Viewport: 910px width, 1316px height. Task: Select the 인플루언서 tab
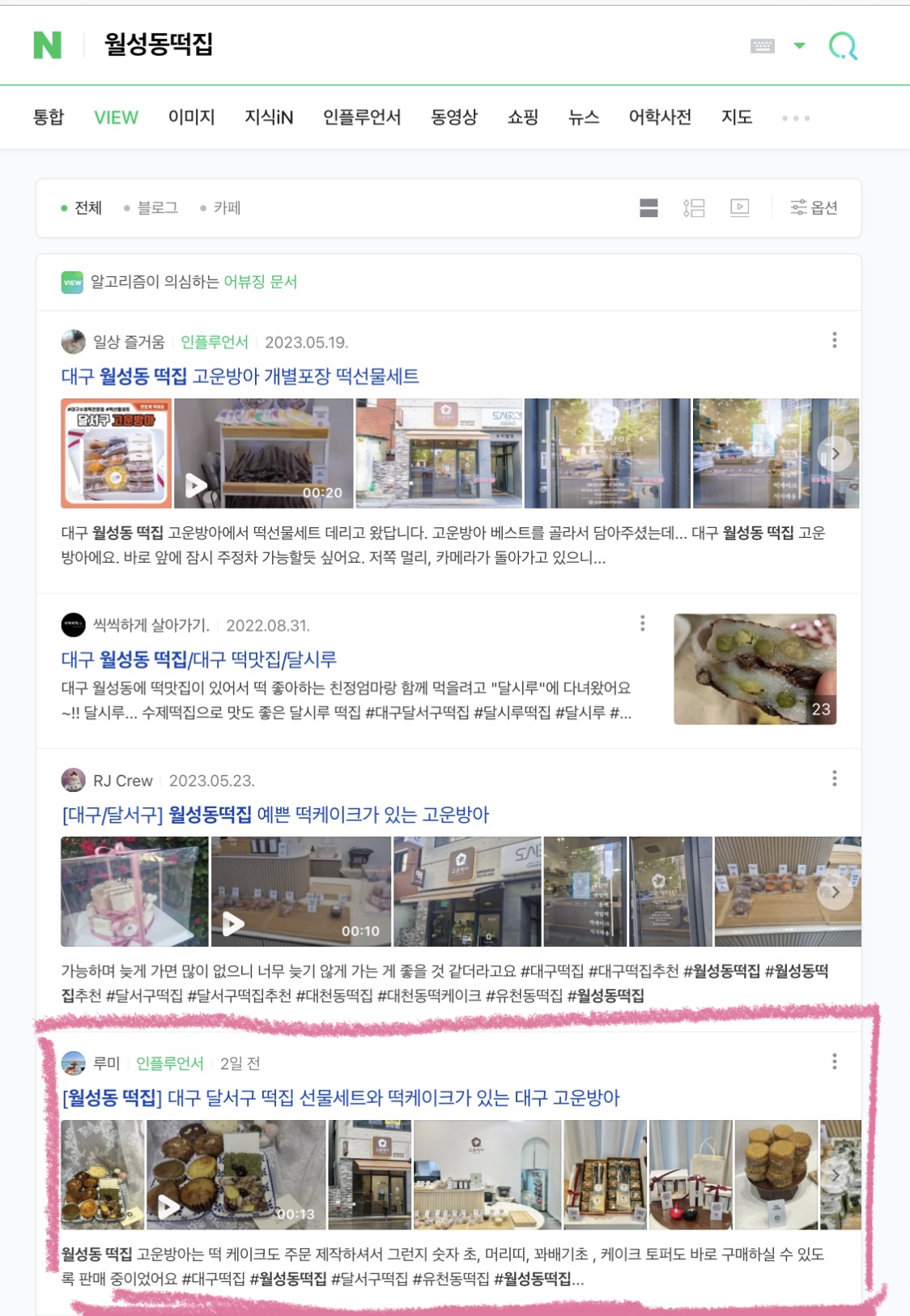point(362,117)
